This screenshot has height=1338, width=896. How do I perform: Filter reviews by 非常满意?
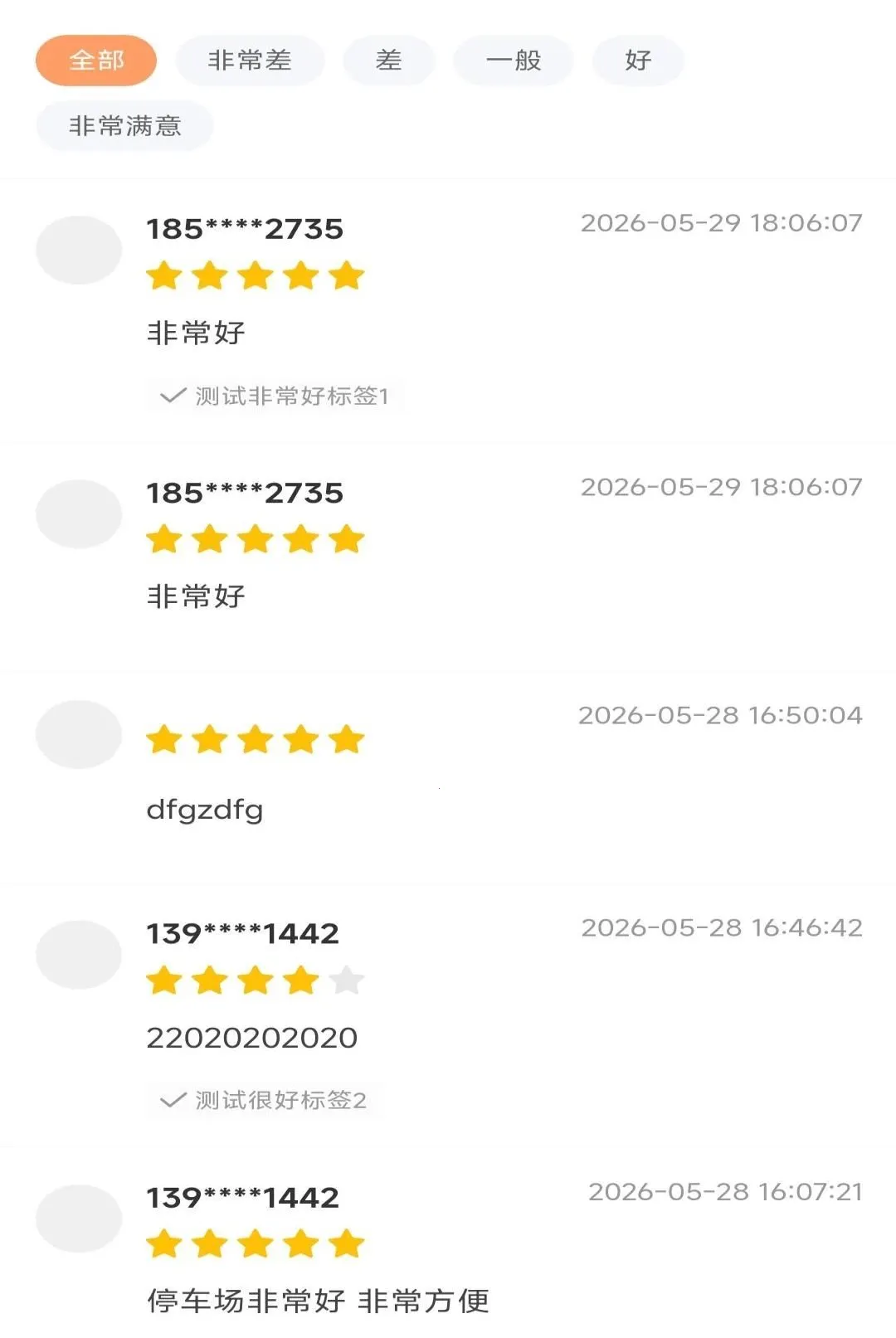coord(124,126)
